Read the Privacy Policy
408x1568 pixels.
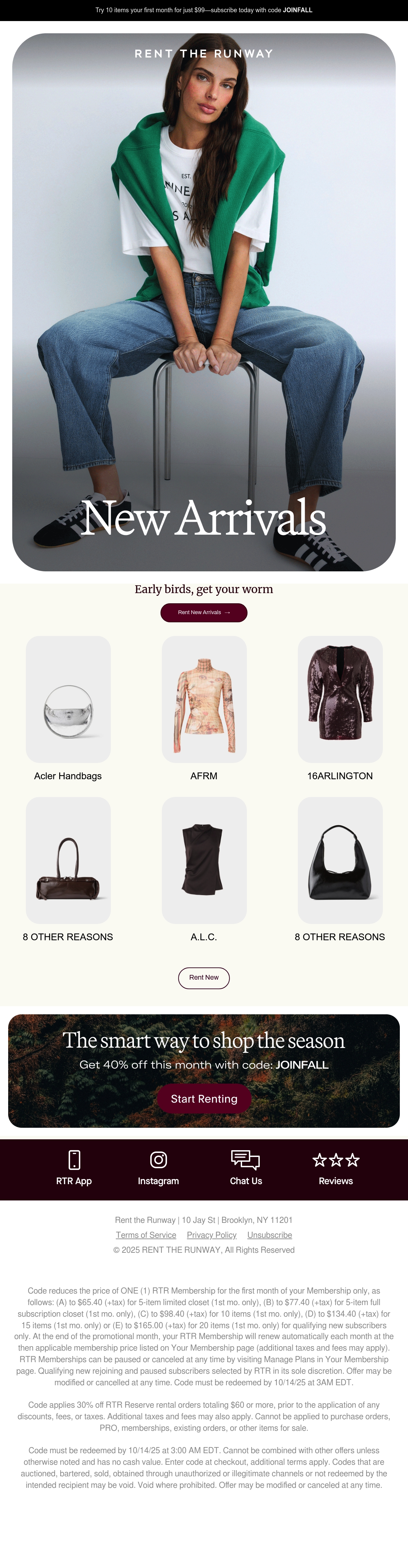[x=212, y=1235]
